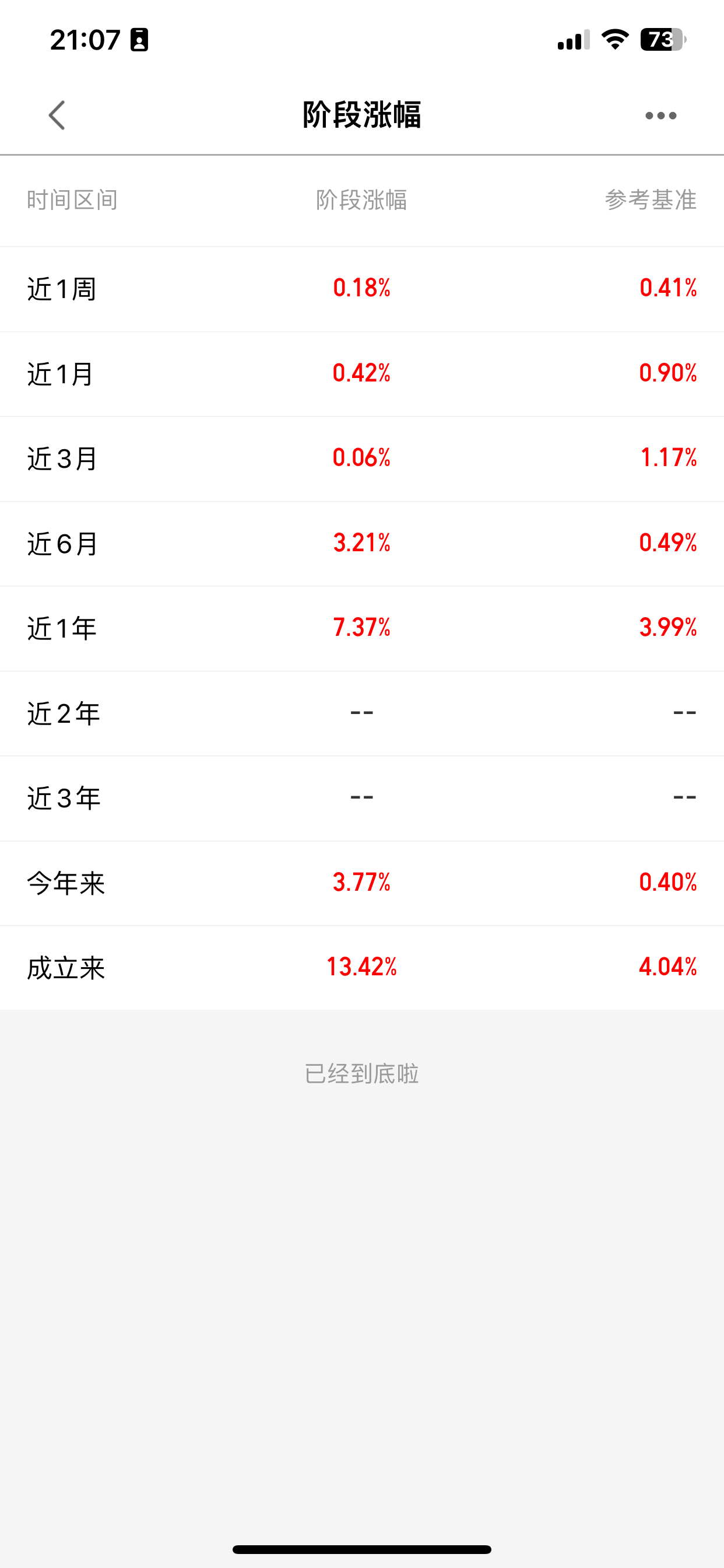The image size is (724, 1568).
Task: Tap the 近3年 placeholder value
Action: 361,799
